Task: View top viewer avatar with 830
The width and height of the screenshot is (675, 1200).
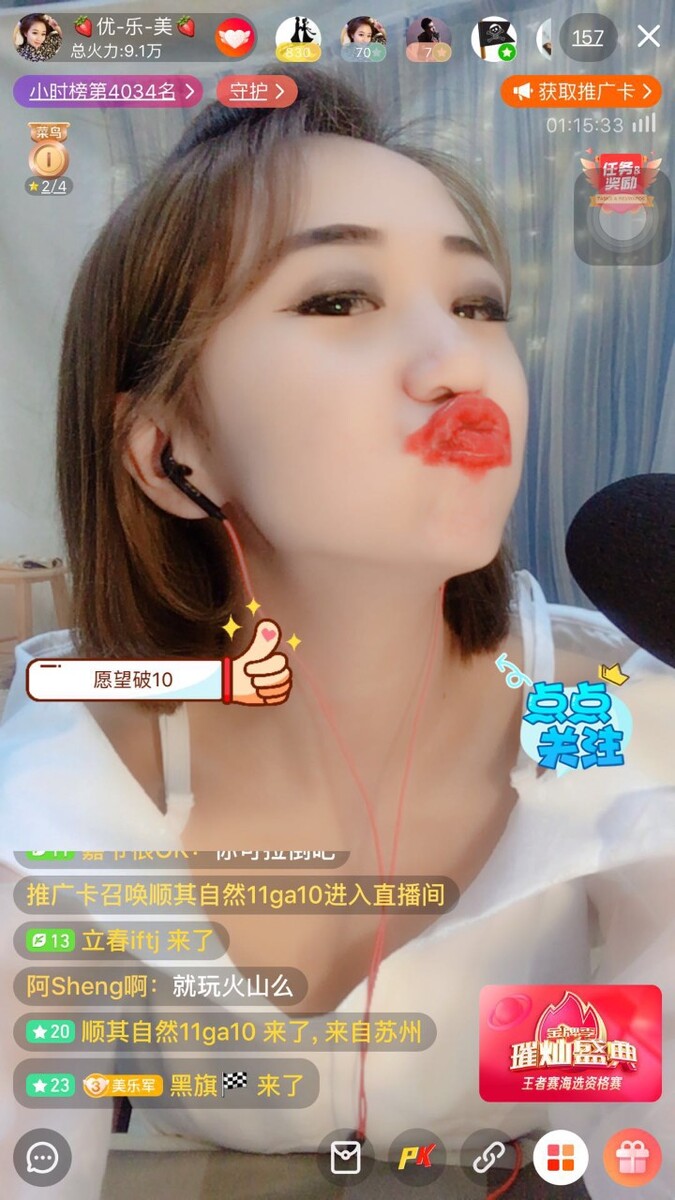Action: click(x=298, y=38)
